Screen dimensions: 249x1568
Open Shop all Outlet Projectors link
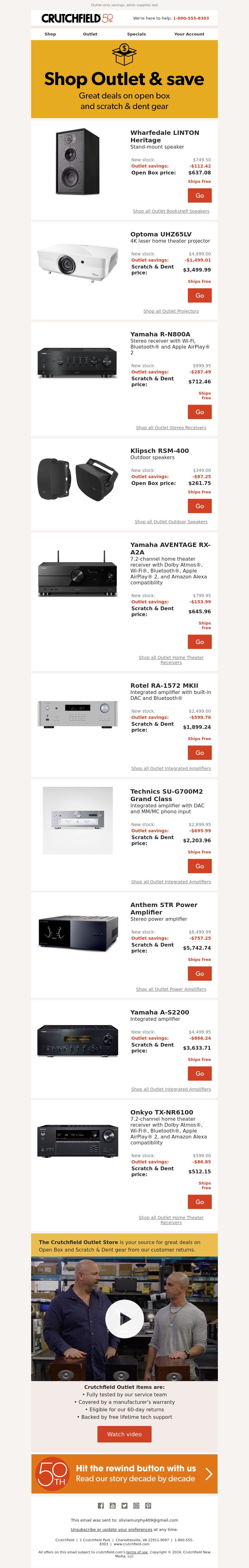tap(171, 311)
